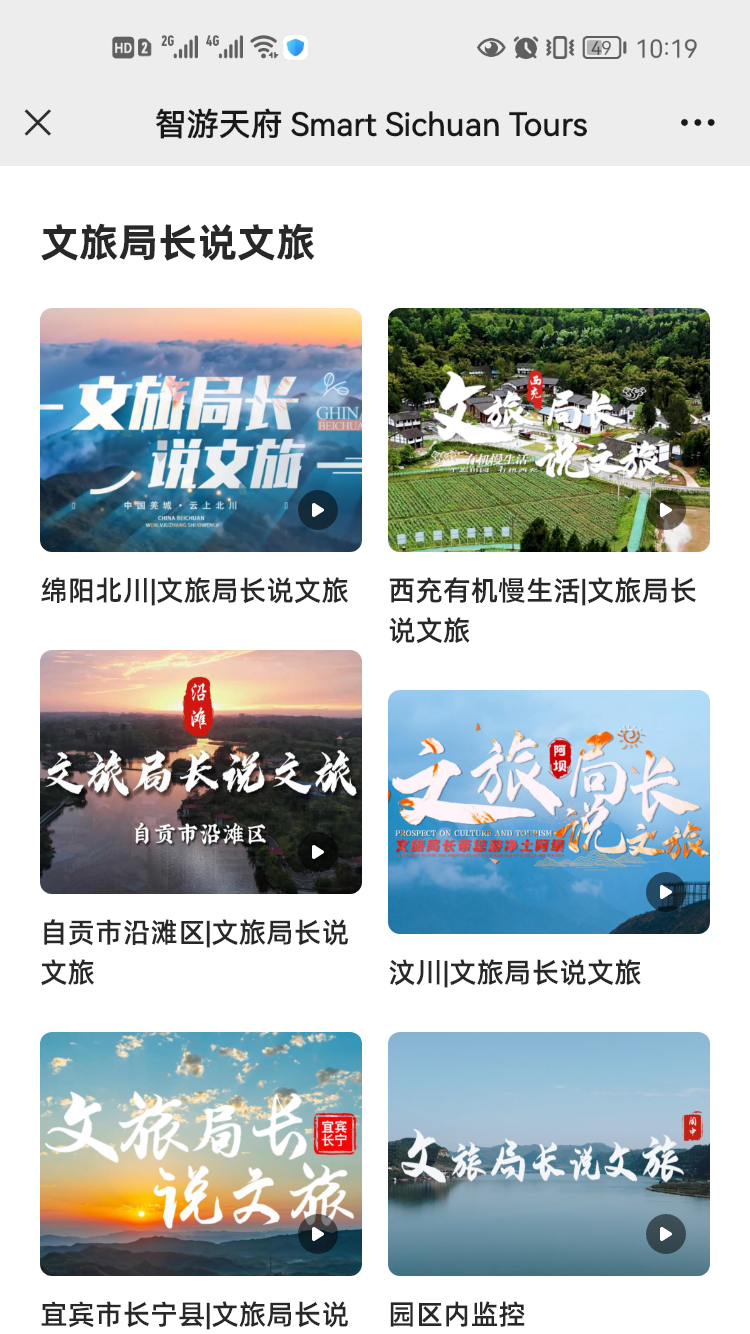Close the Smart Sichuan Tours page
The width and height of the screenshot is (750, 1334).
tap(38, 123)
